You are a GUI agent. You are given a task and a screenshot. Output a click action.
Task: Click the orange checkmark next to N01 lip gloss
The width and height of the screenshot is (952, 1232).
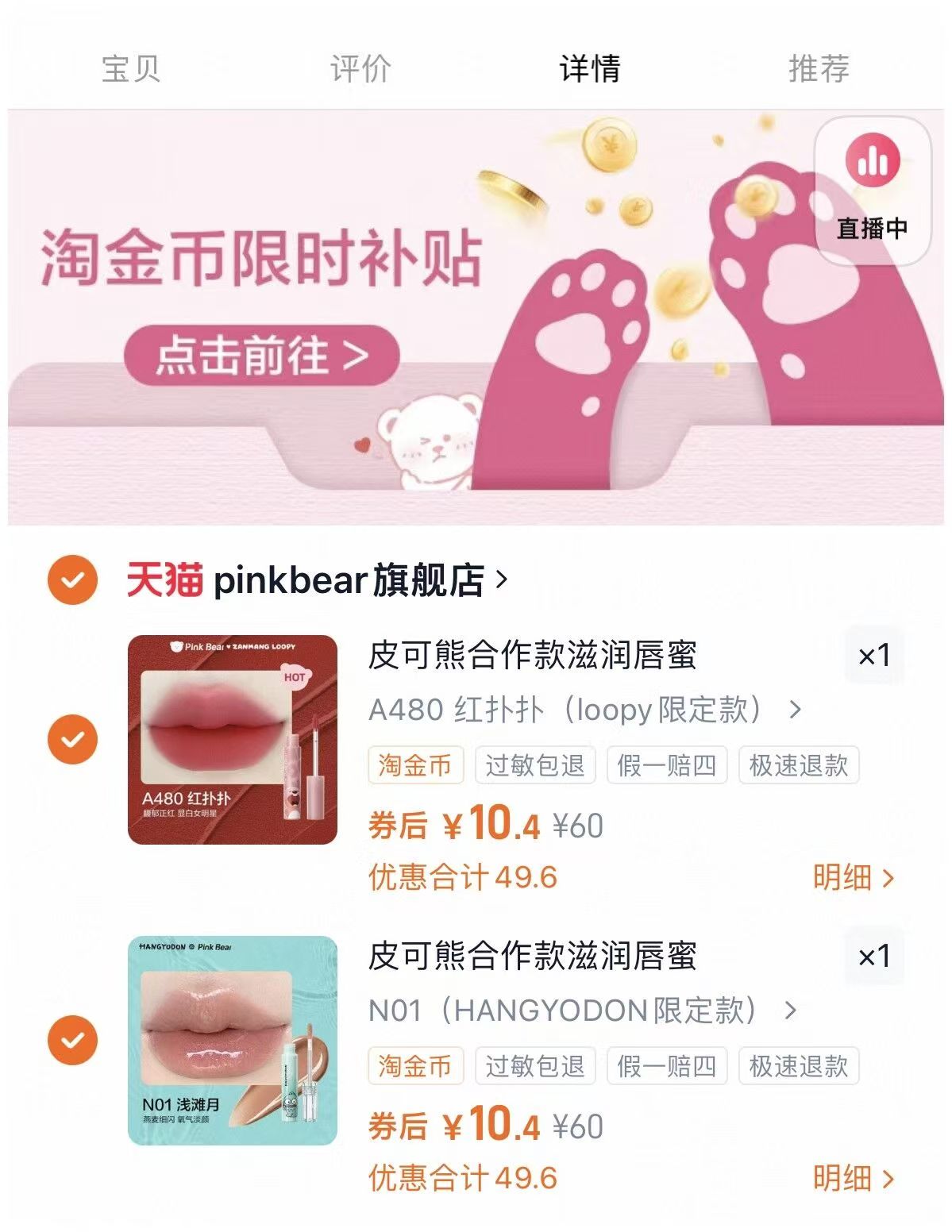click(72, 1039)
